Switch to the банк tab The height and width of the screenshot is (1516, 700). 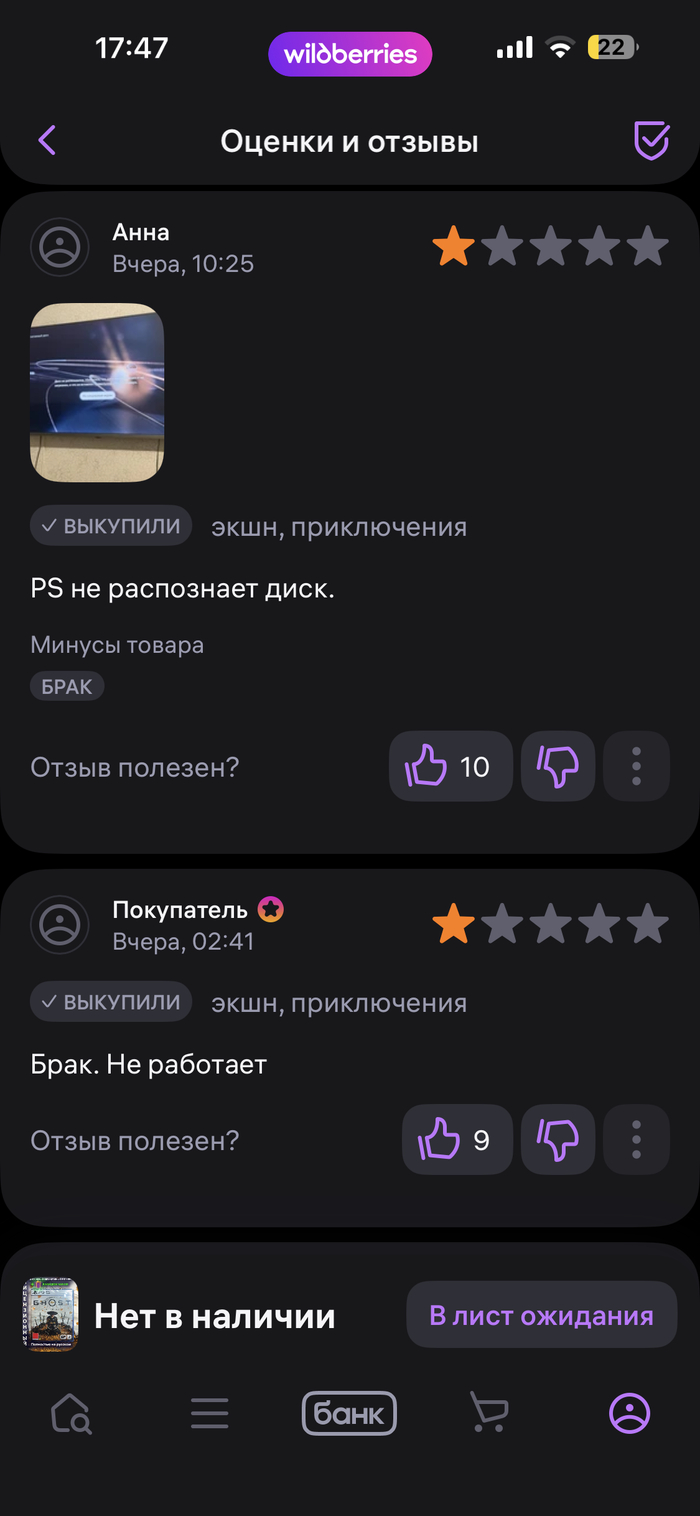[x=349, y=1414]
